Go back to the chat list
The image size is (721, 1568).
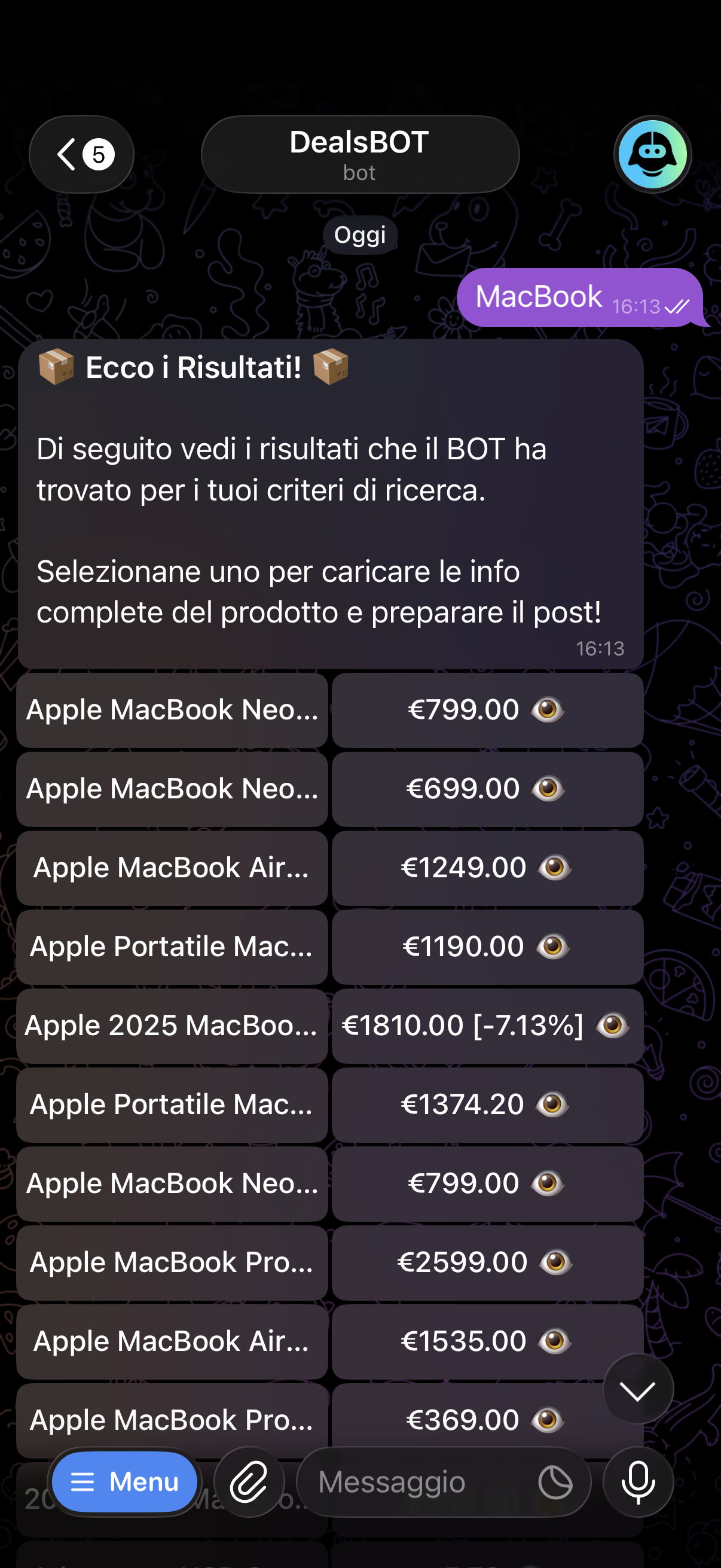[x=81, y=154]
